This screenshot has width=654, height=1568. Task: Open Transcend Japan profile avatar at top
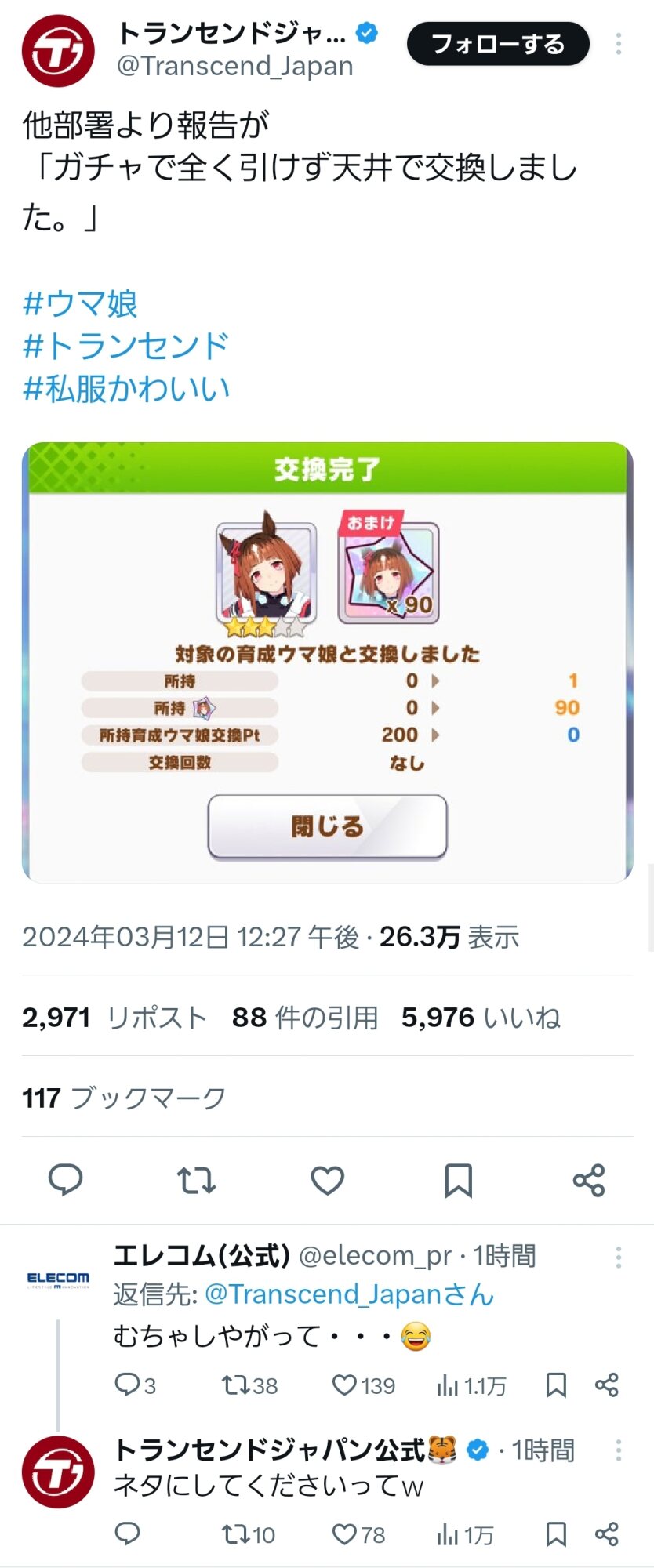tap(58, 50)
